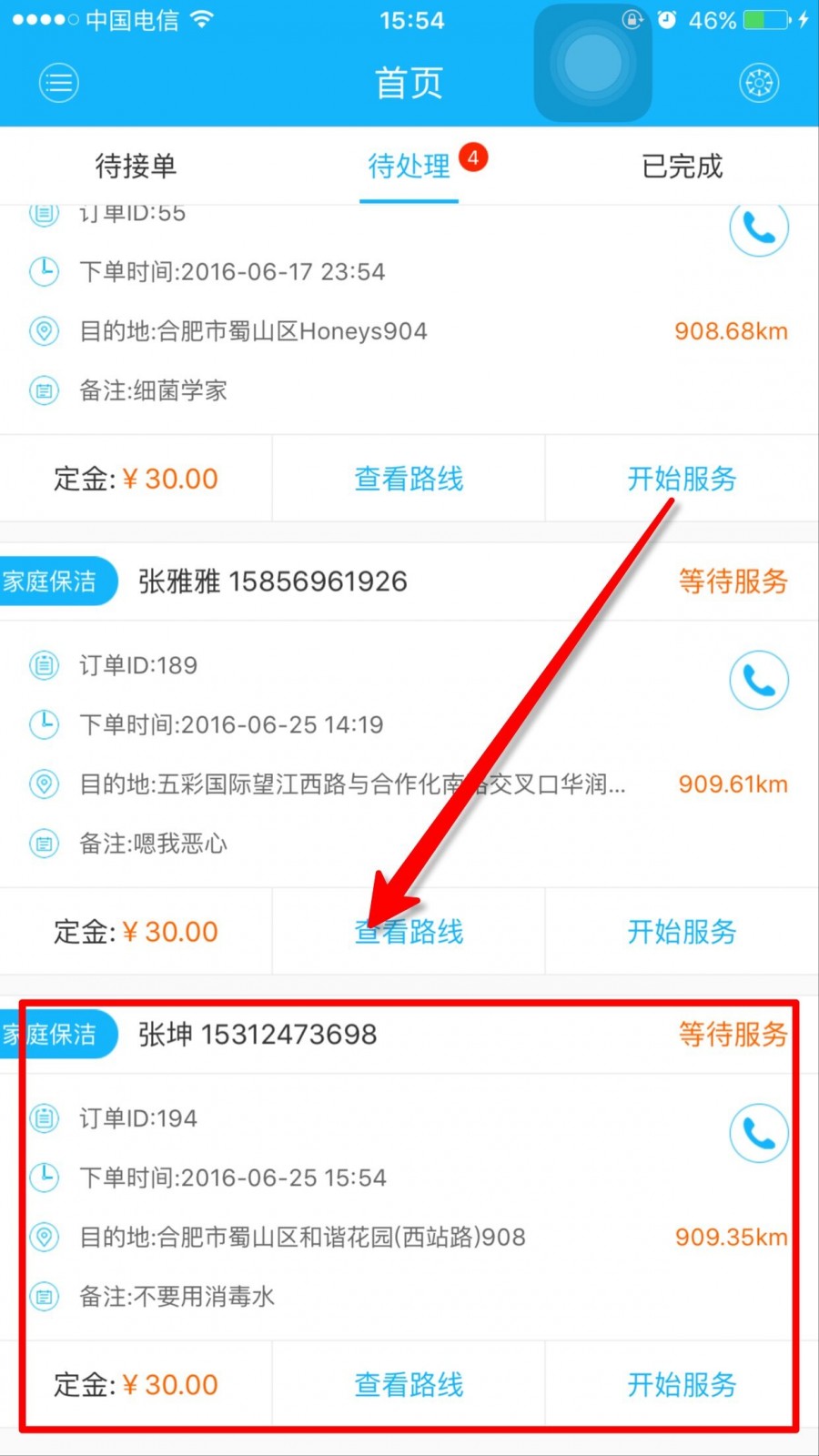This screenshot has height=1456, width=819.
Task: Start service for 张雅雅's order
Action: pos(682,932)
